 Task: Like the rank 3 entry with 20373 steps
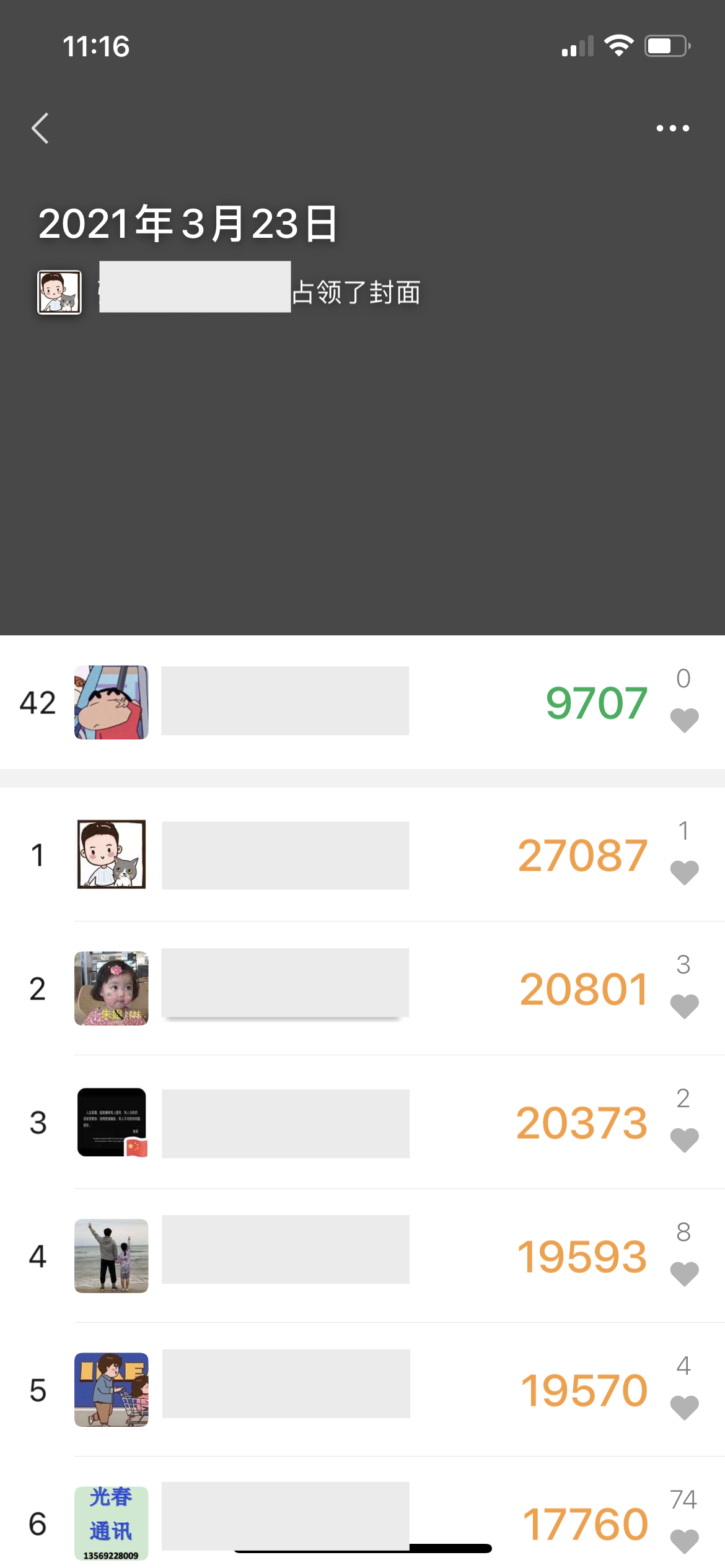pyautogui.click(x=684, y=1139)
